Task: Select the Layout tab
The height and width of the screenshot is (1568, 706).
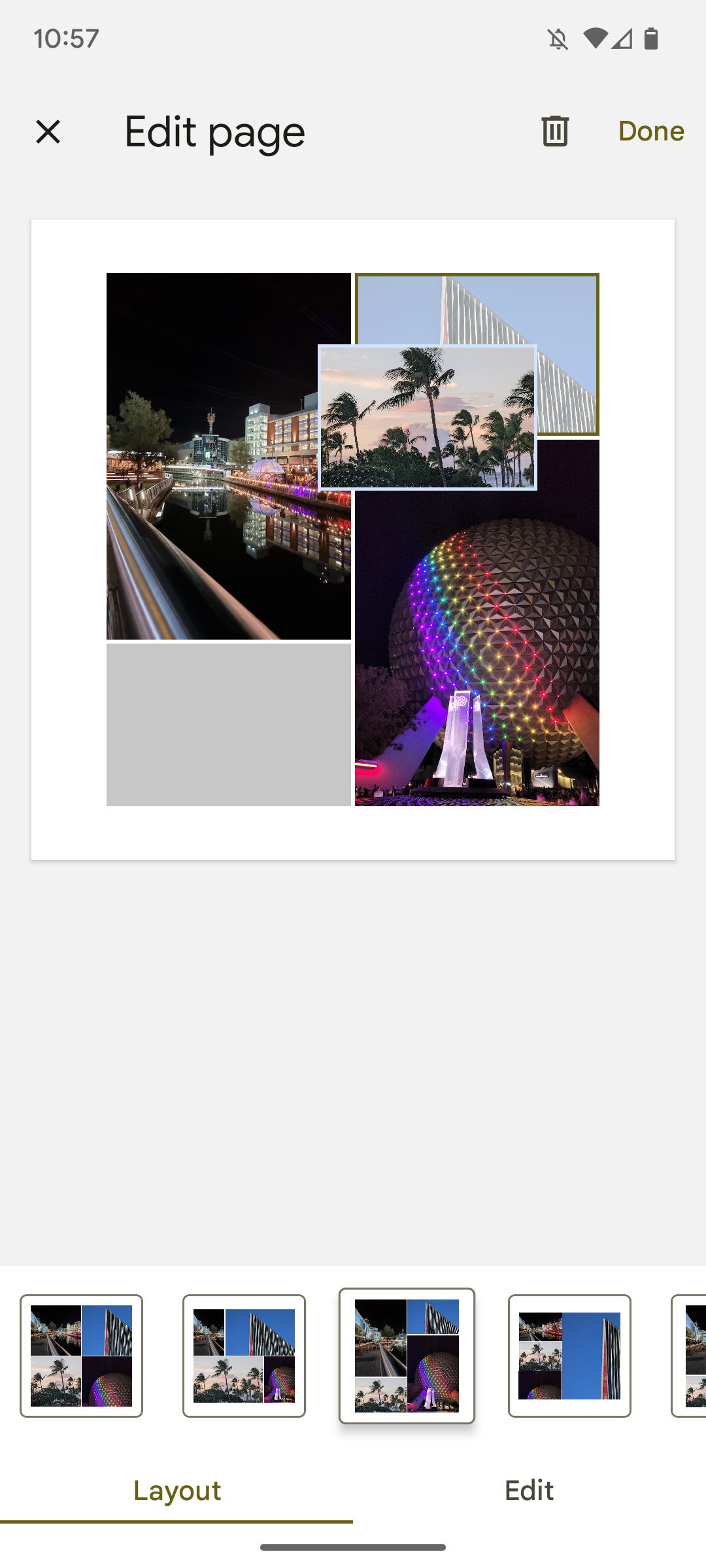Action: point(176,1490)
